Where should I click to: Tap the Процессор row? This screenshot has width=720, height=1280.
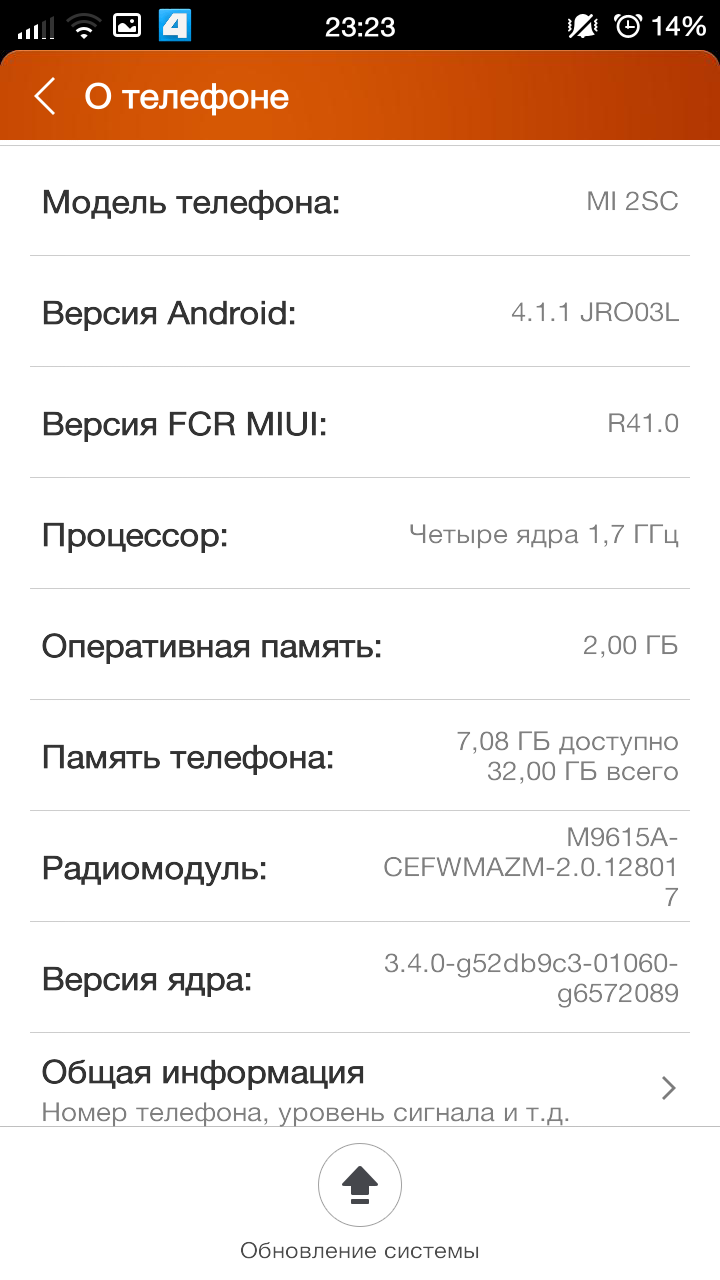360,535
